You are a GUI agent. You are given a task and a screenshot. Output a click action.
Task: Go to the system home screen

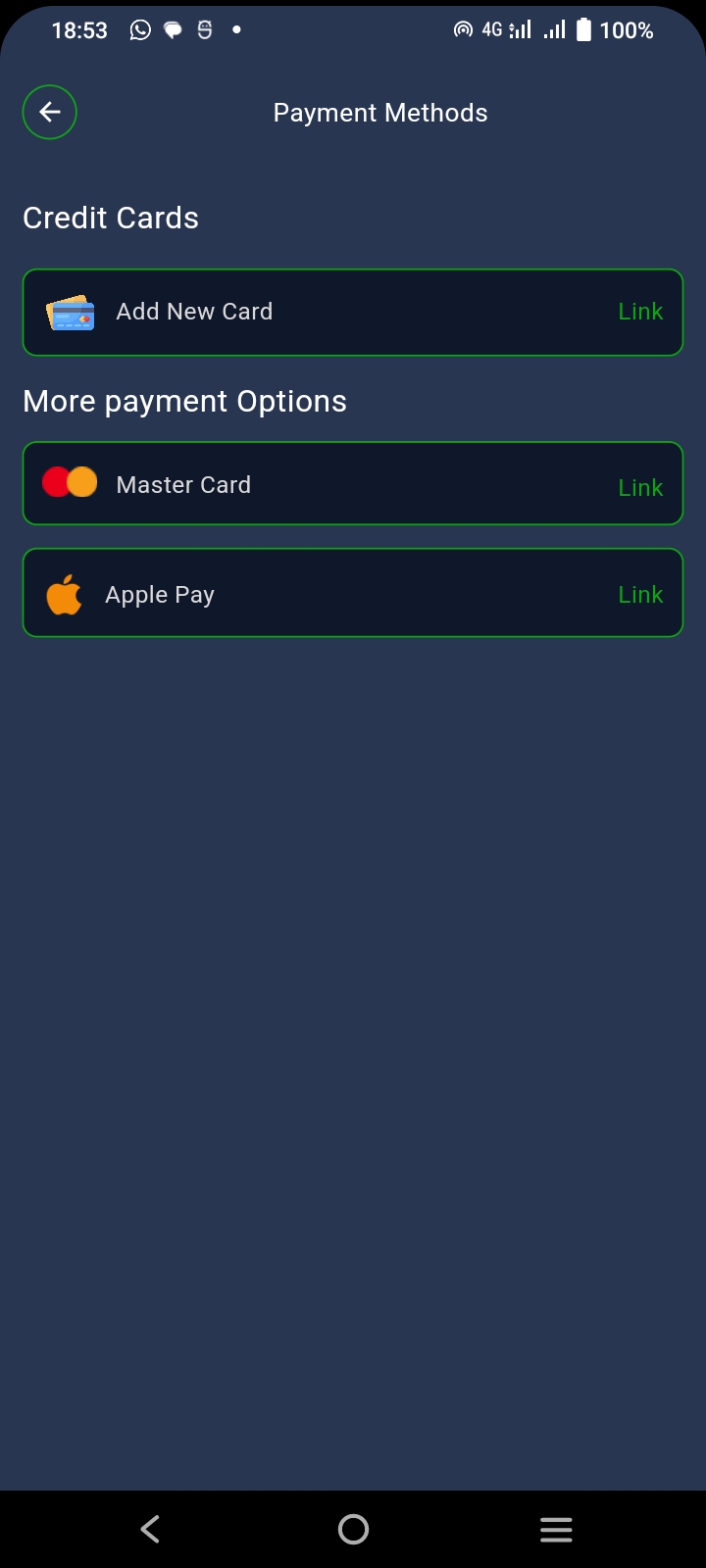point(353,1529)
